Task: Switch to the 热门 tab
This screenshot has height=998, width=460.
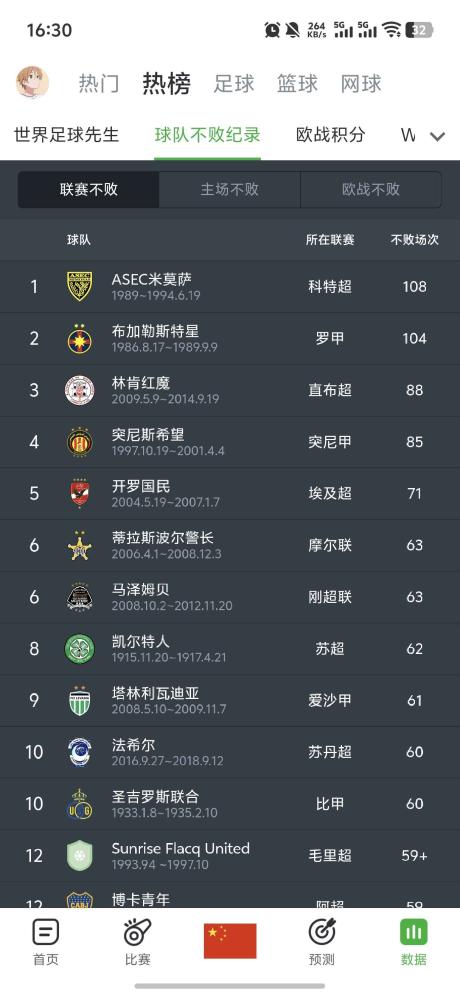Action: point(99,83)
